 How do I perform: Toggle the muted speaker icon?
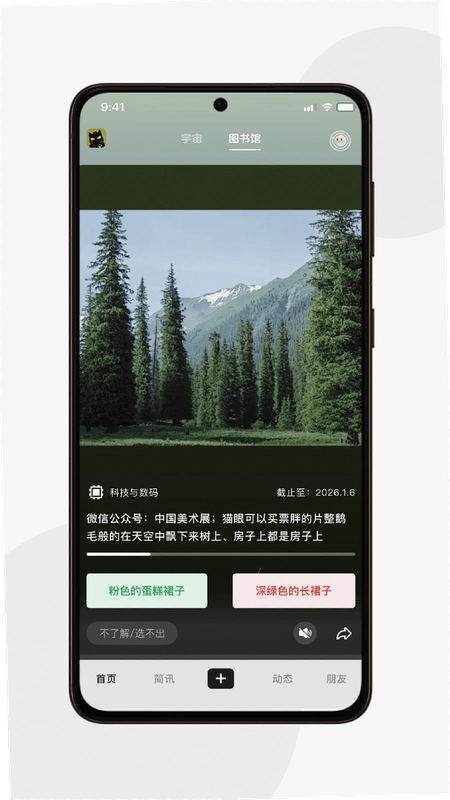tap(305, 634)
